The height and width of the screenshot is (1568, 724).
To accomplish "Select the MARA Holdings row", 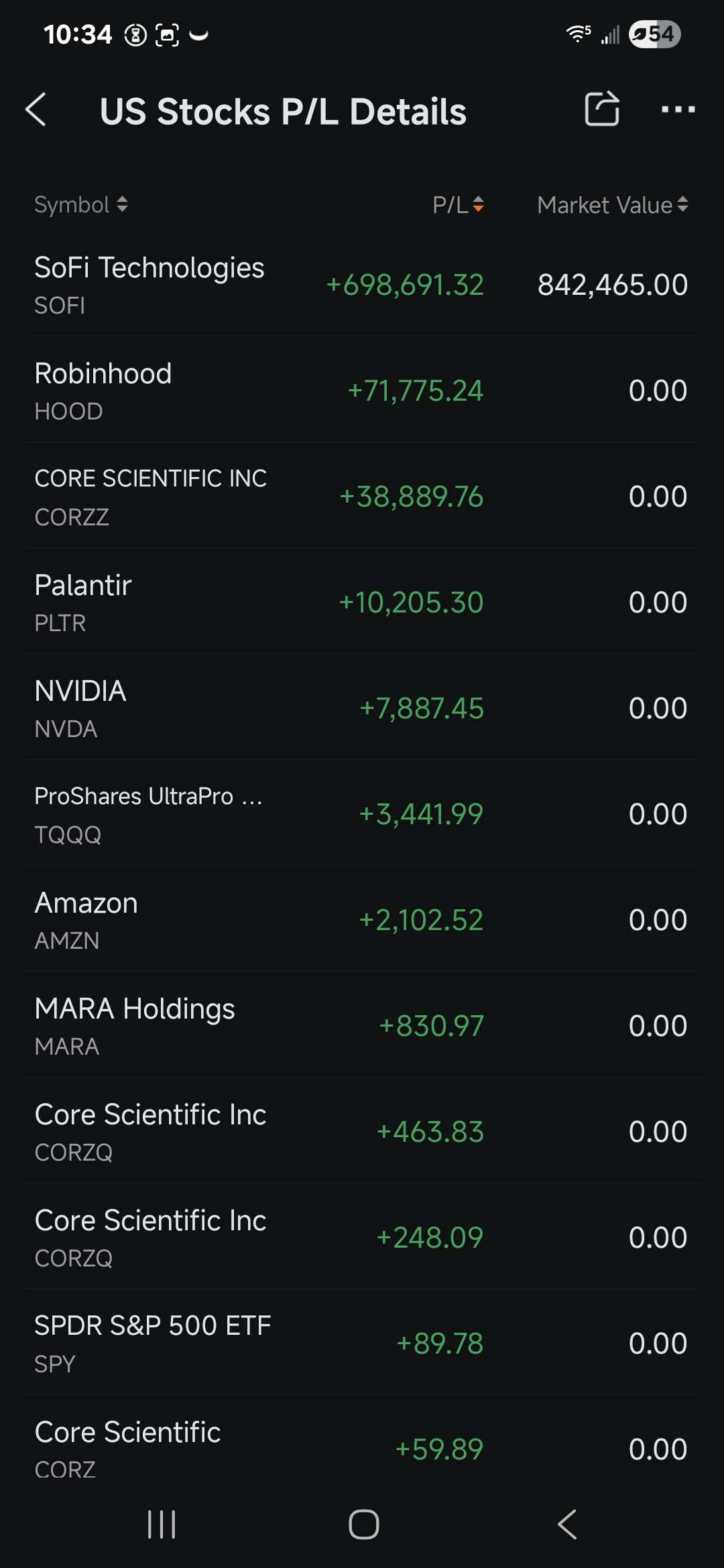I will [362, 1026].
